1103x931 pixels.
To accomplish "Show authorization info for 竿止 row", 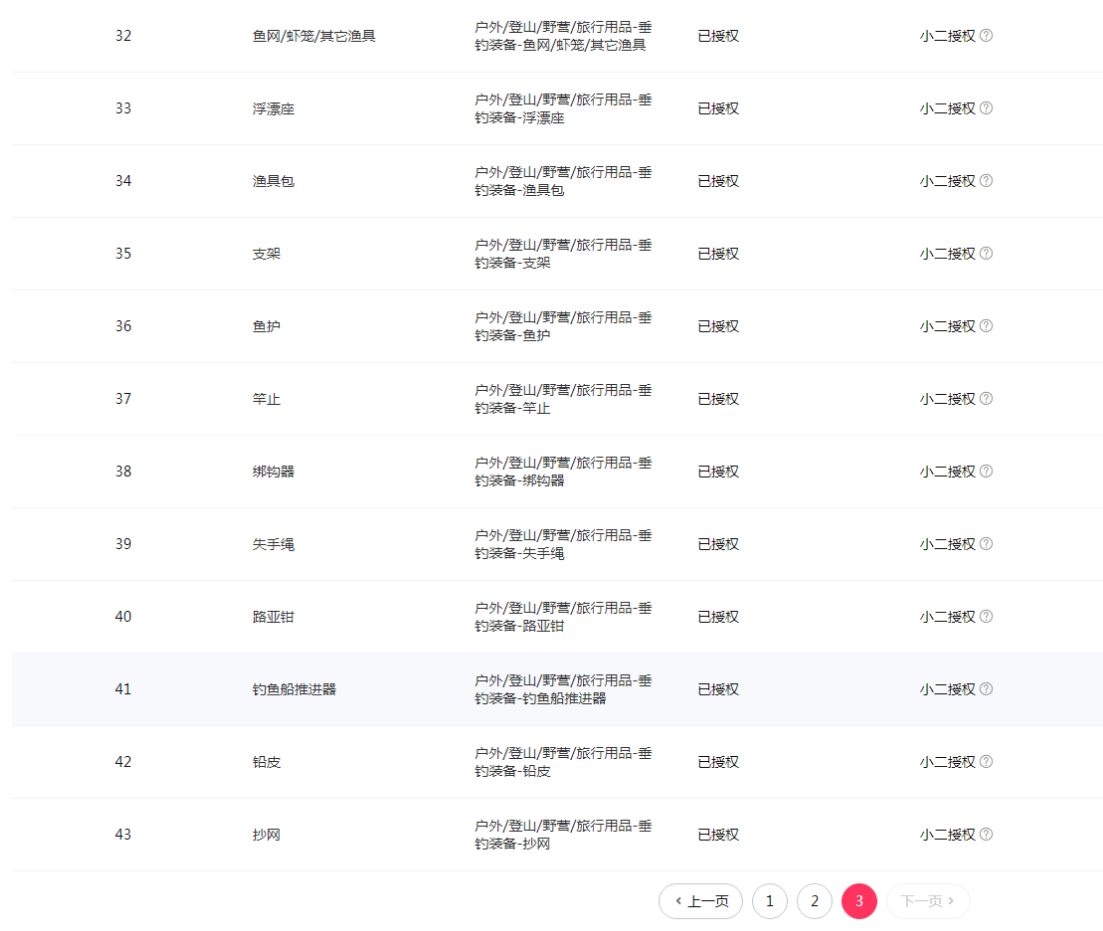I will coord(986,398).
